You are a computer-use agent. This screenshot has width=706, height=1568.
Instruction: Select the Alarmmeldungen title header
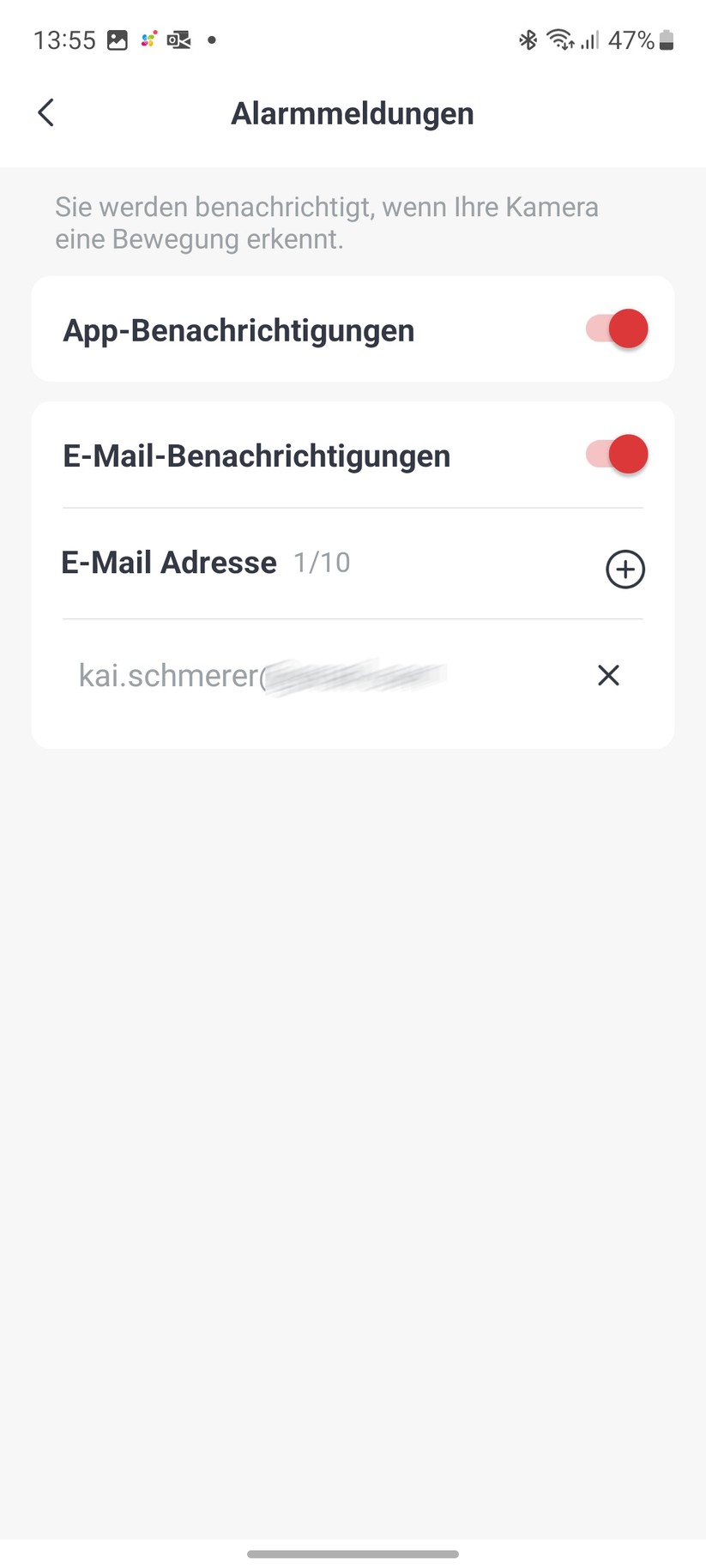[x=353, y=112]
